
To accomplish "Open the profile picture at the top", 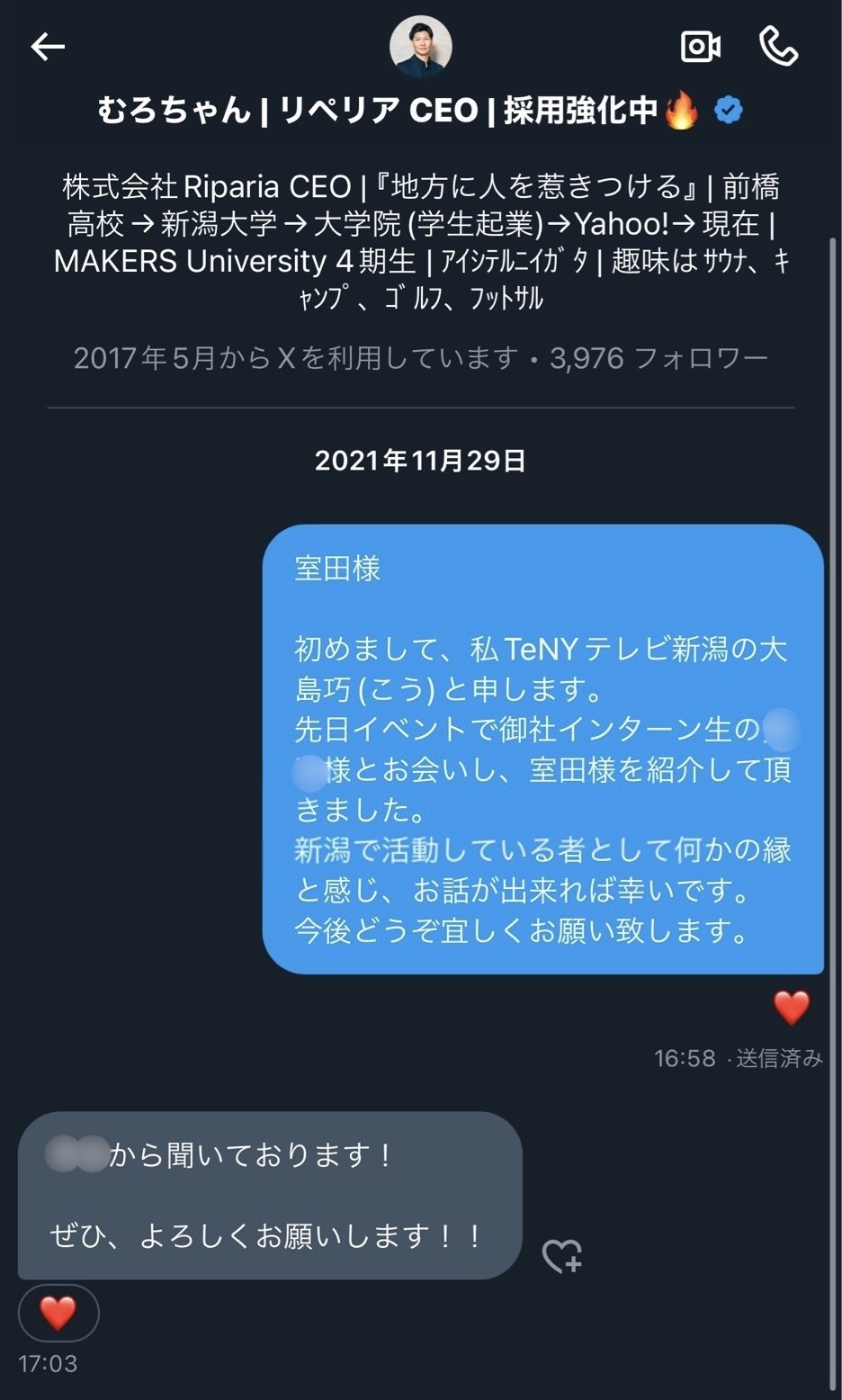I will click(x=420, y=46).
